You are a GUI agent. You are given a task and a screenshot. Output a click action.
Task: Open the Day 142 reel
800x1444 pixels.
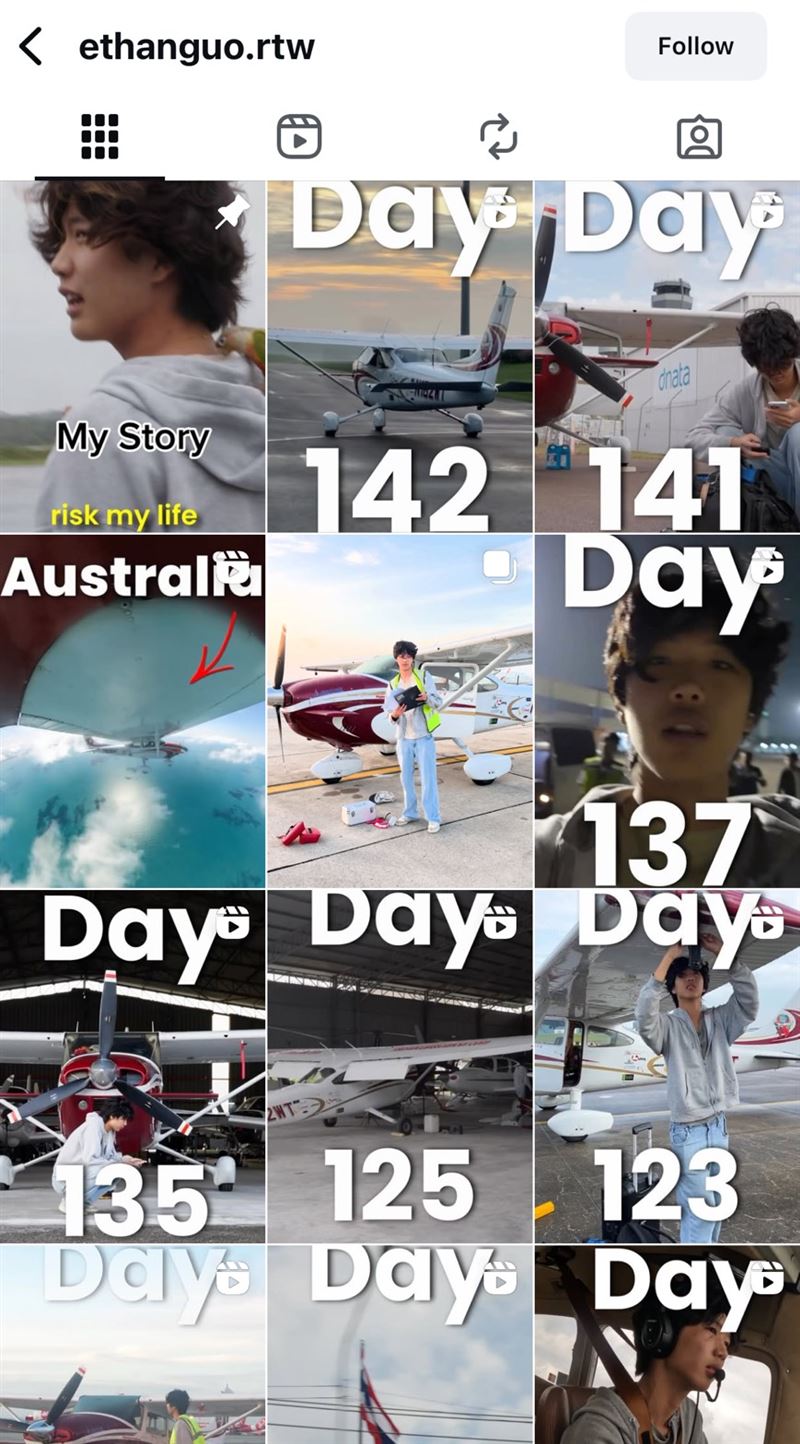click(400, 357)
